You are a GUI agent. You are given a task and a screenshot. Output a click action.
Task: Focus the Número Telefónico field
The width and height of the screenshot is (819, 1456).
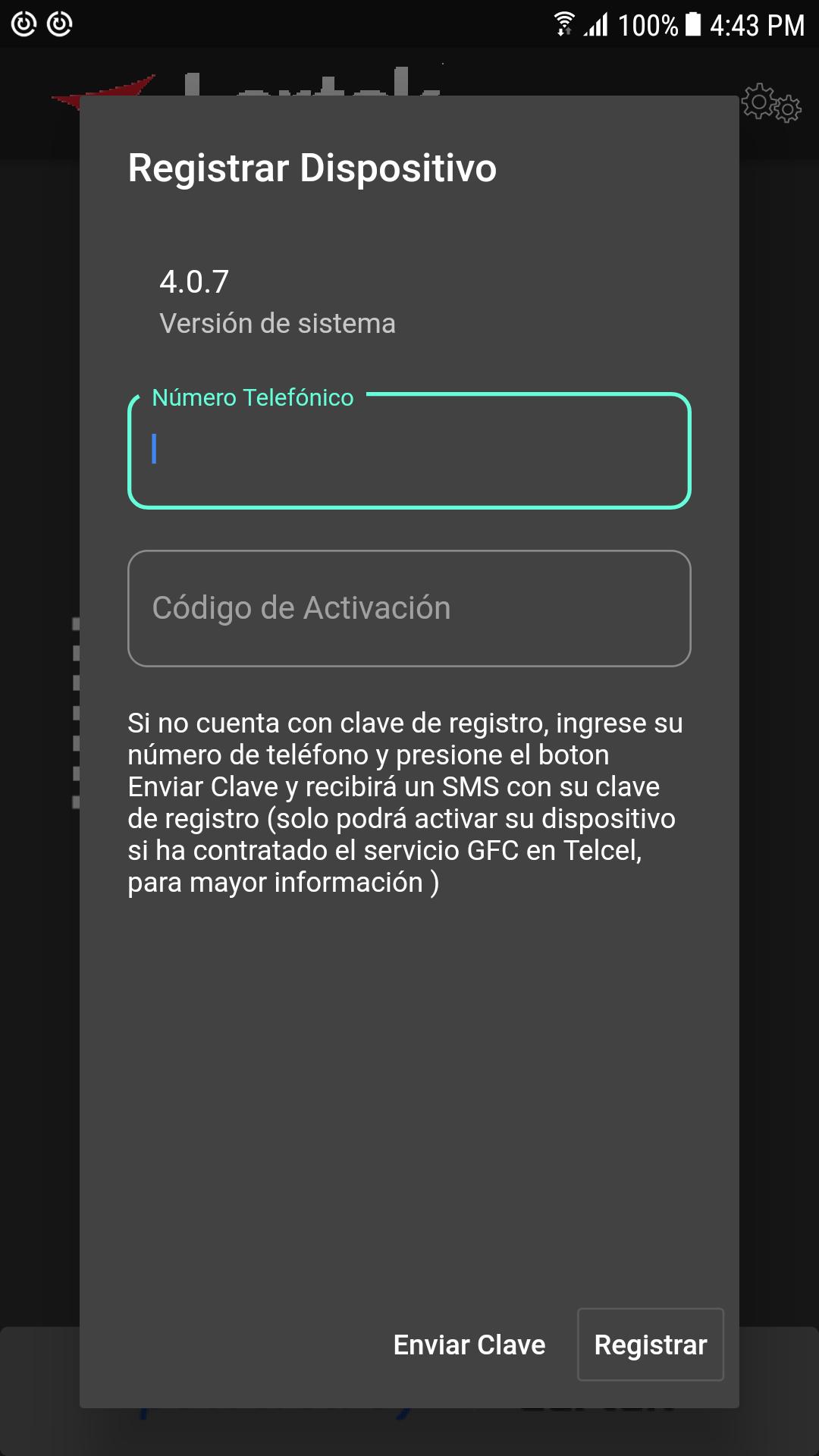(x=409, y=450)
